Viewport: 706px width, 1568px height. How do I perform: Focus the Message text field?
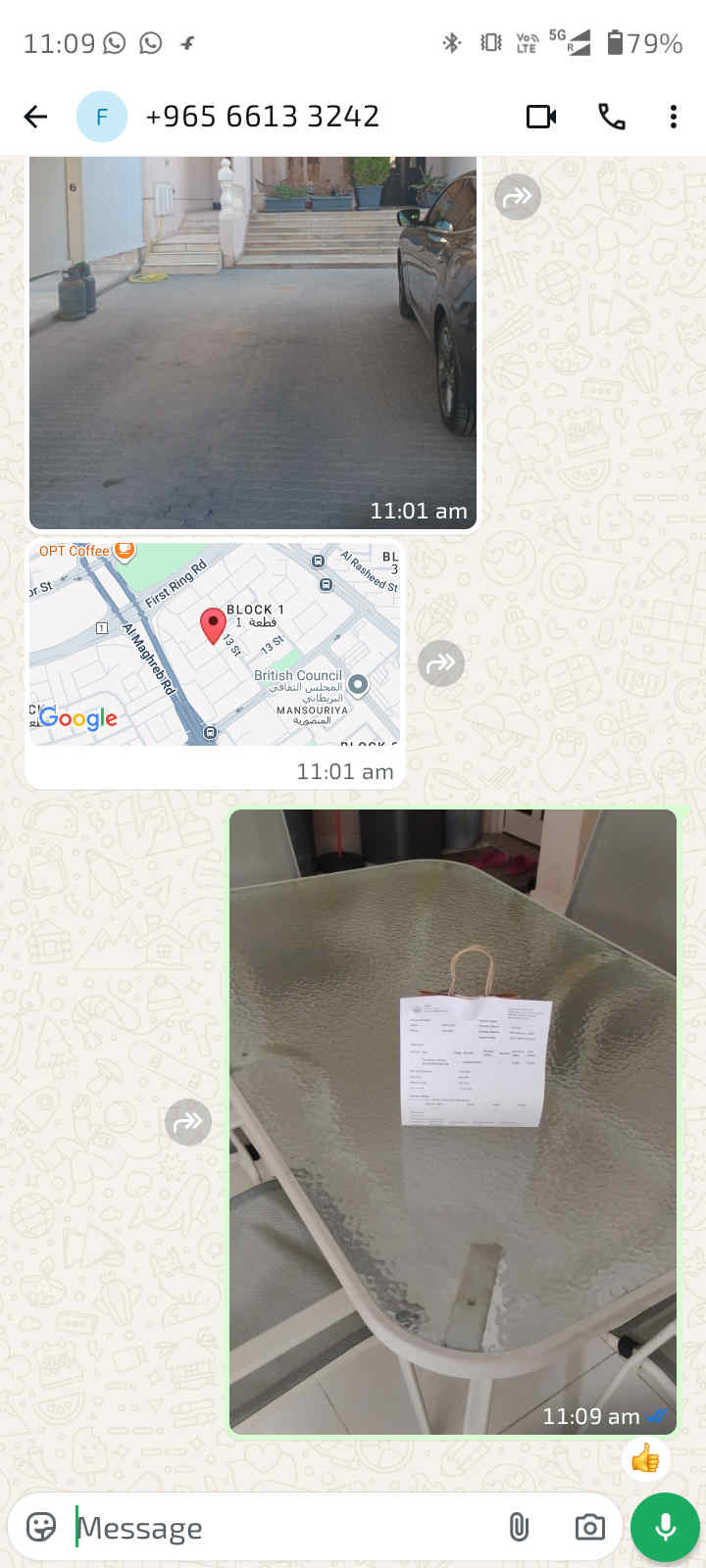(x=284, y=1527)
